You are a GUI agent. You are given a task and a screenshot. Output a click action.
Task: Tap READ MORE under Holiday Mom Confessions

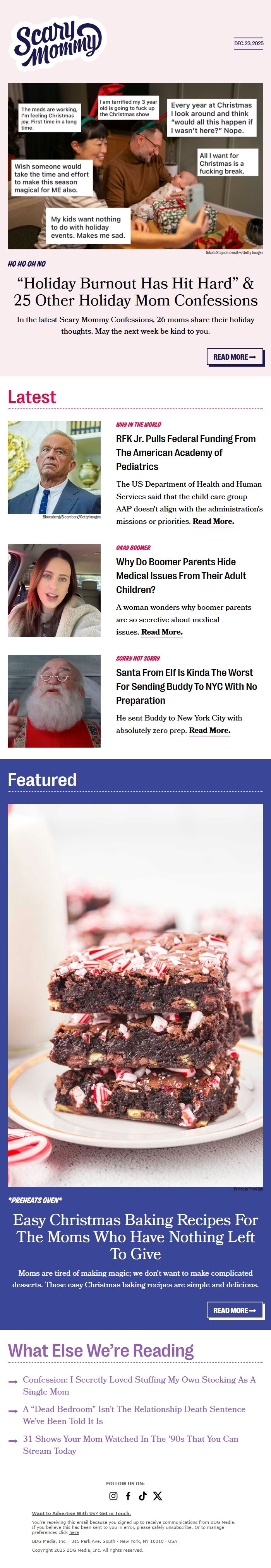click(235, 357)
